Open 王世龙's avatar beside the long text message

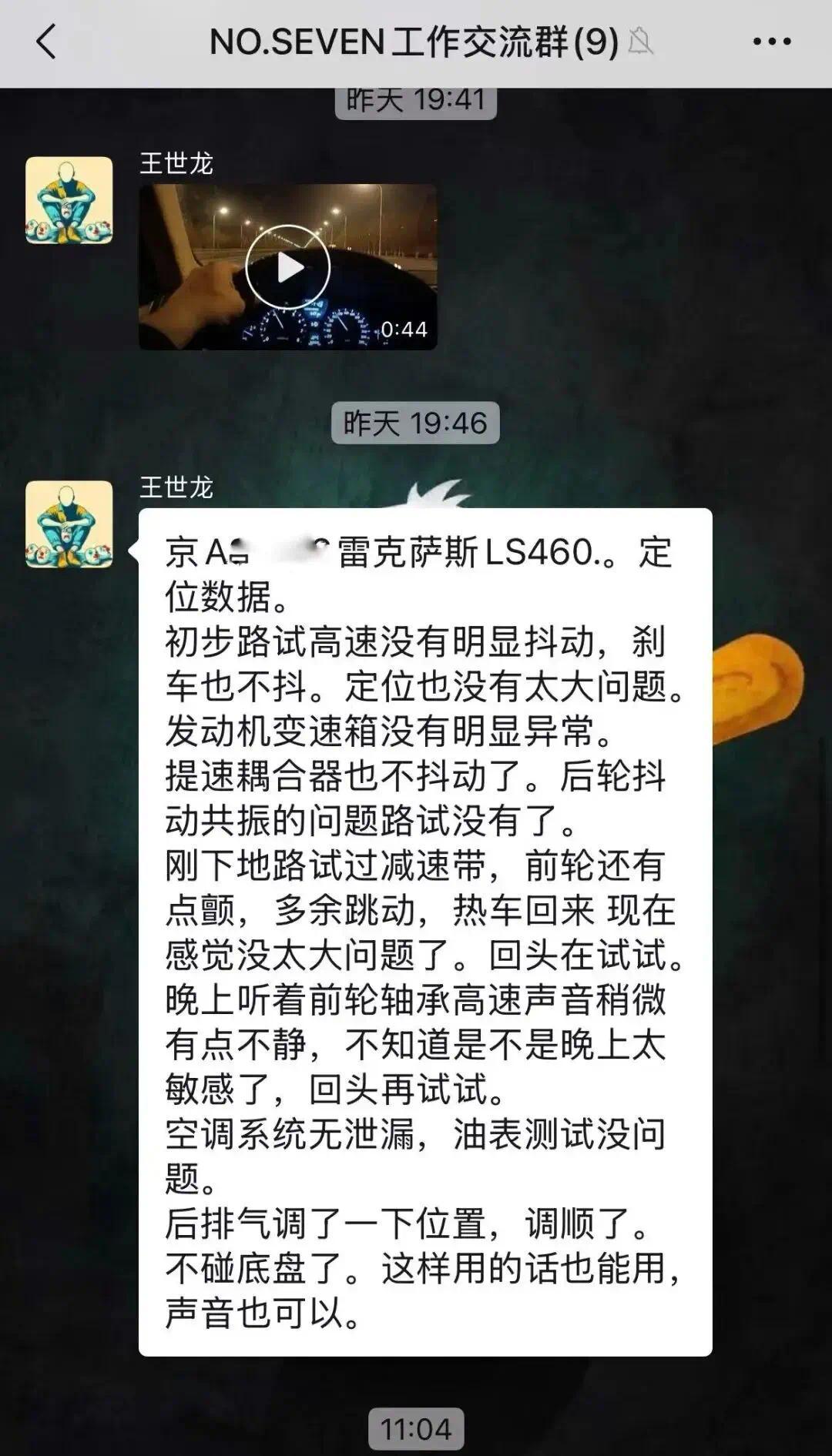tap(69, 524)
